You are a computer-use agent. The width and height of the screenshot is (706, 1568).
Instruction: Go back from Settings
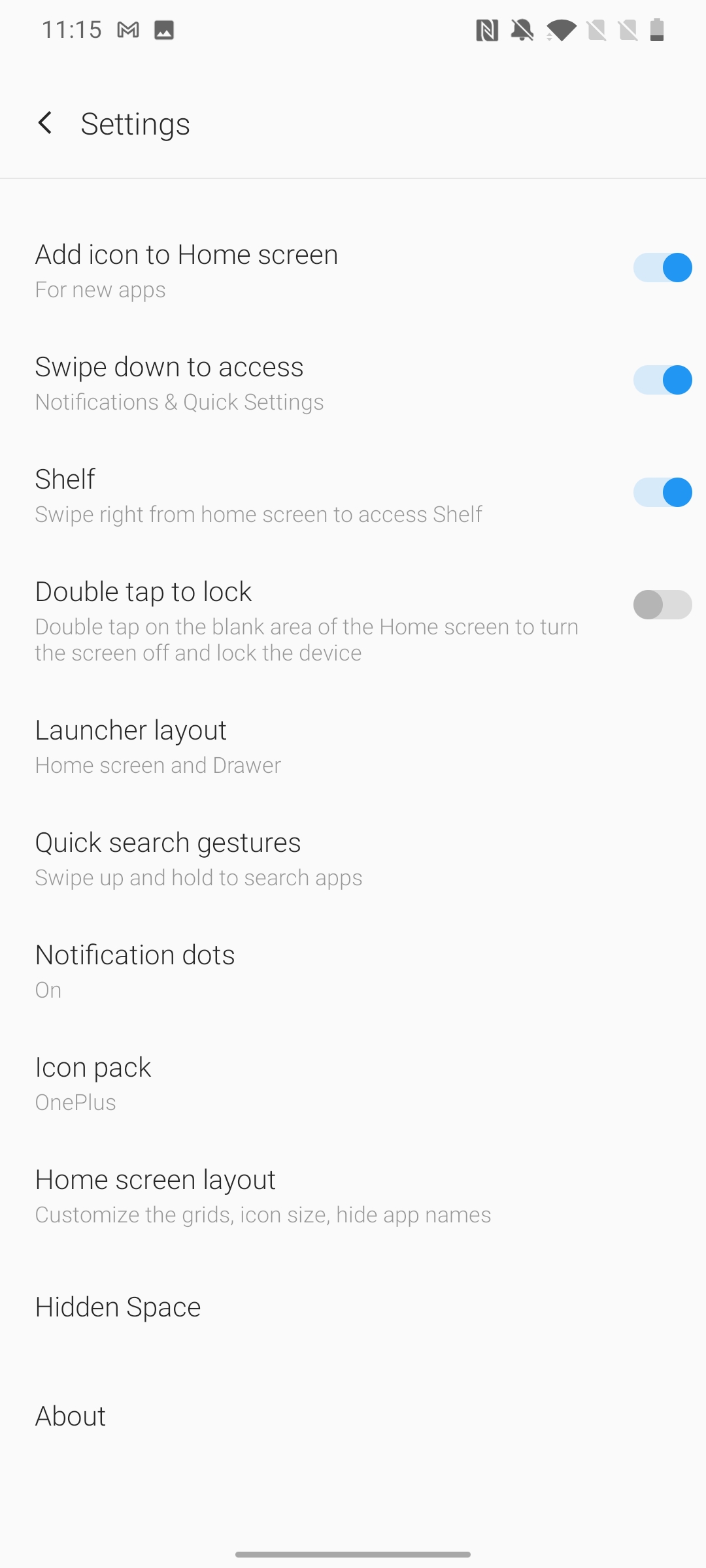pos(45,123)
